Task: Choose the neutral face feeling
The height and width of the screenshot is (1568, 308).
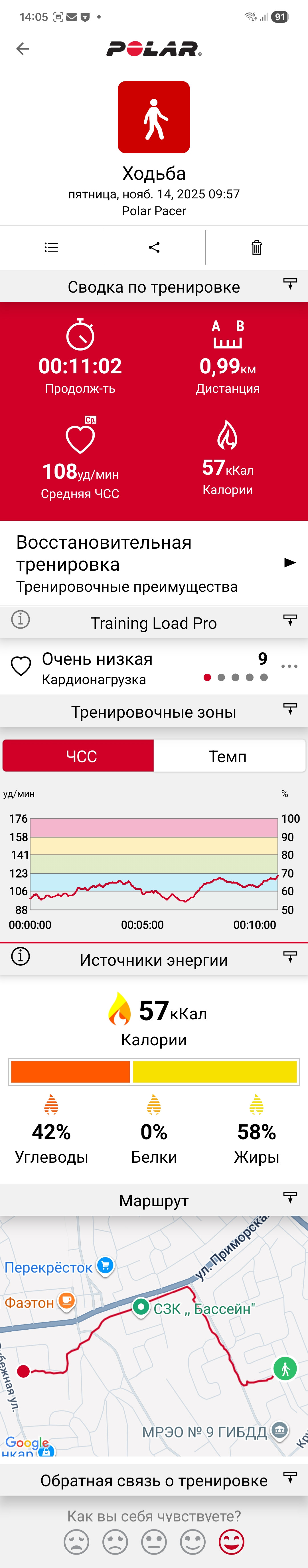Action: click(x=154, y=1542)
